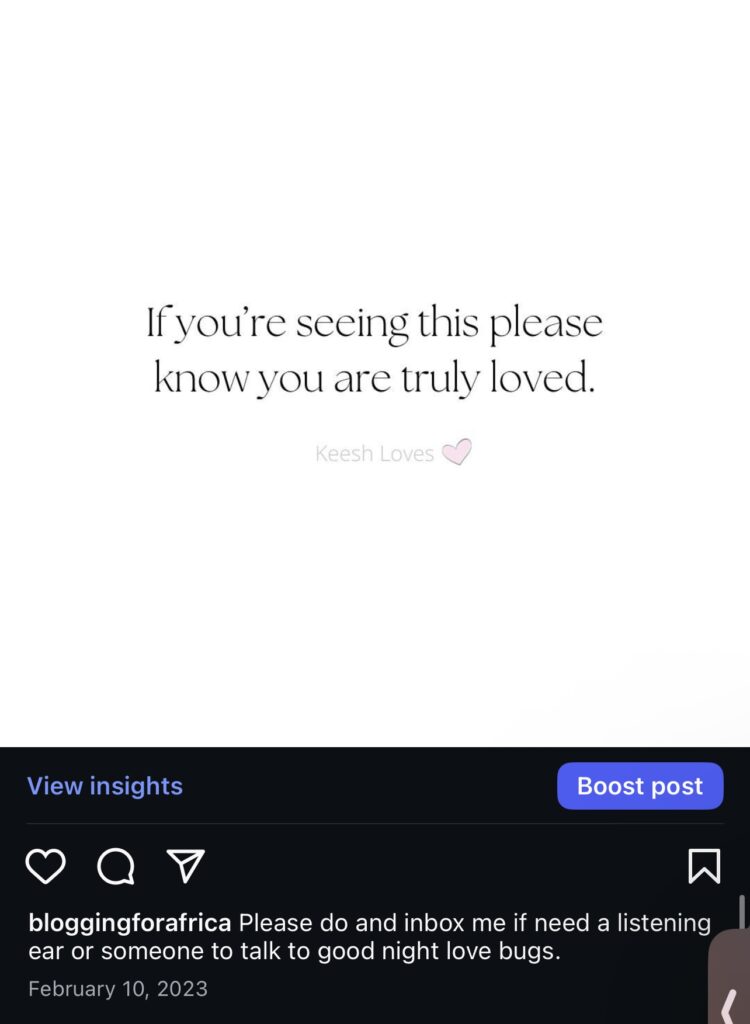The height and width of the screenshot is (1024, 750).
Task: Share this post via the paper plane icon
Action: (x=185, y=865)
